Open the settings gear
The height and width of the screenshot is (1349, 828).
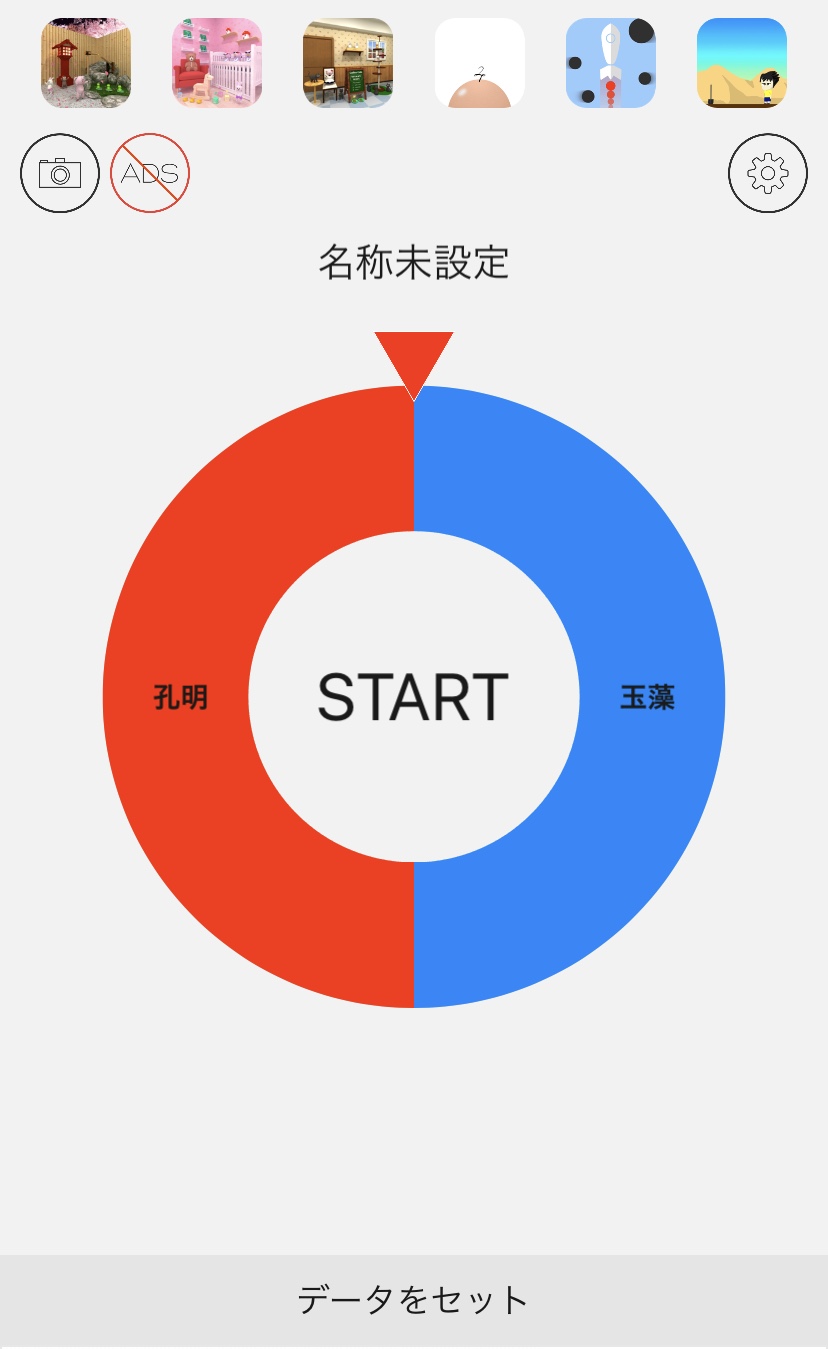click(767, 173)
